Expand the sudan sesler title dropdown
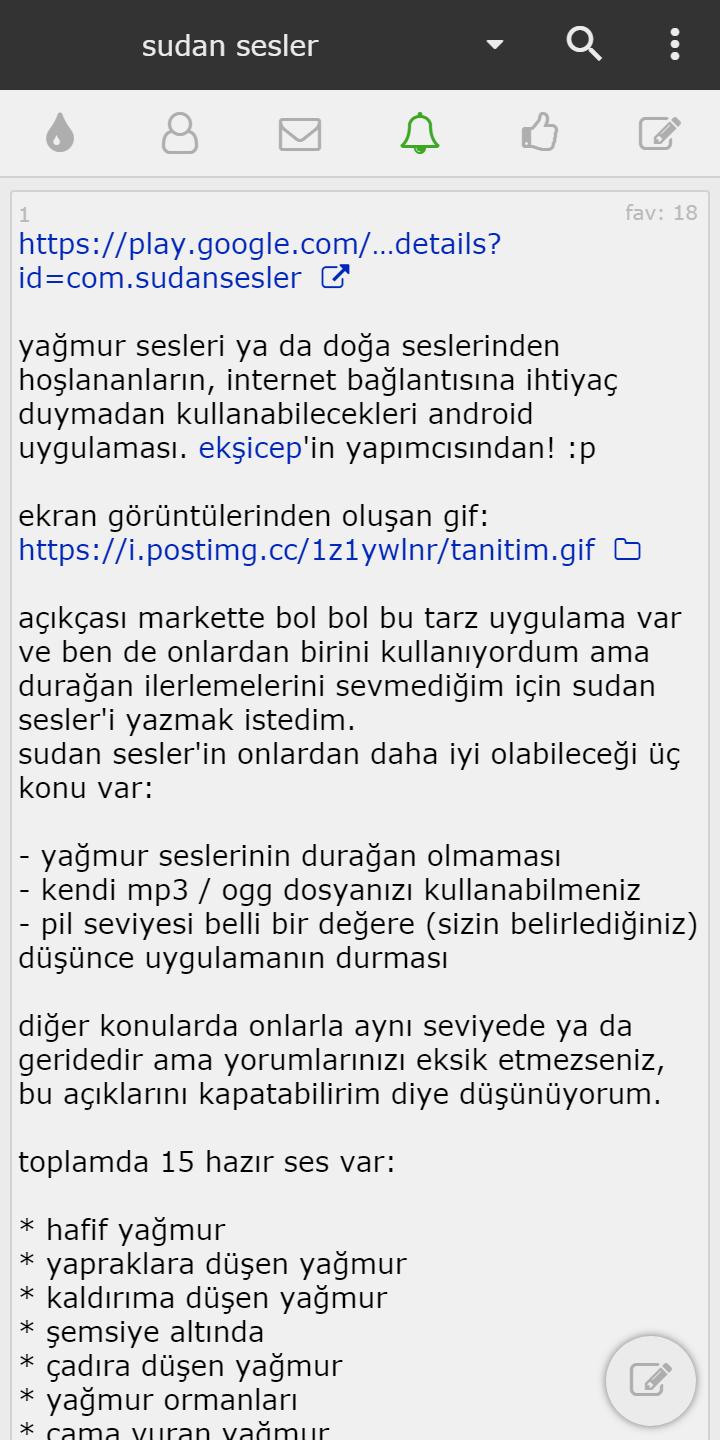720x1440 pixels. (494, 45)
